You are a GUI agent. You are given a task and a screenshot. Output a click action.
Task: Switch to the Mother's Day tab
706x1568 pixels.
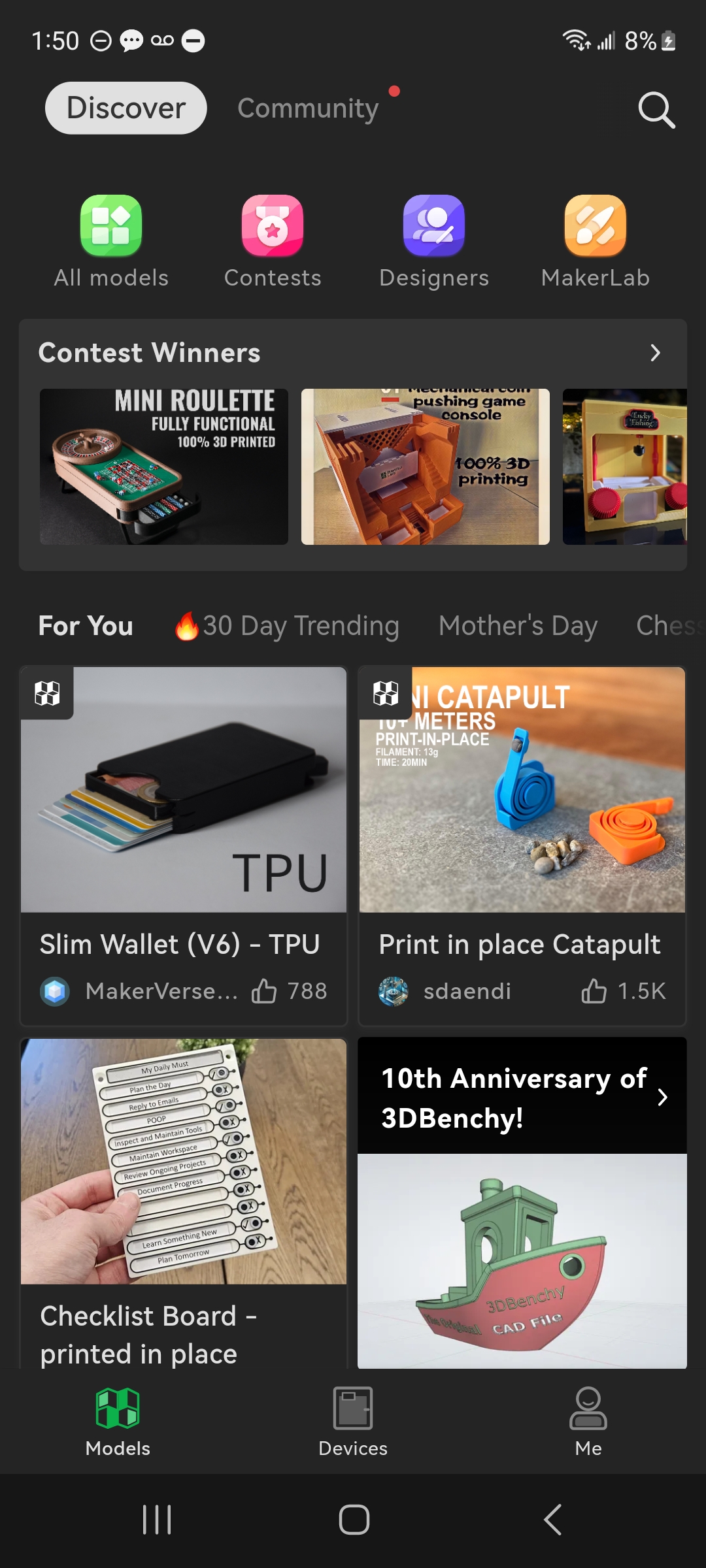tap(518, 626)
